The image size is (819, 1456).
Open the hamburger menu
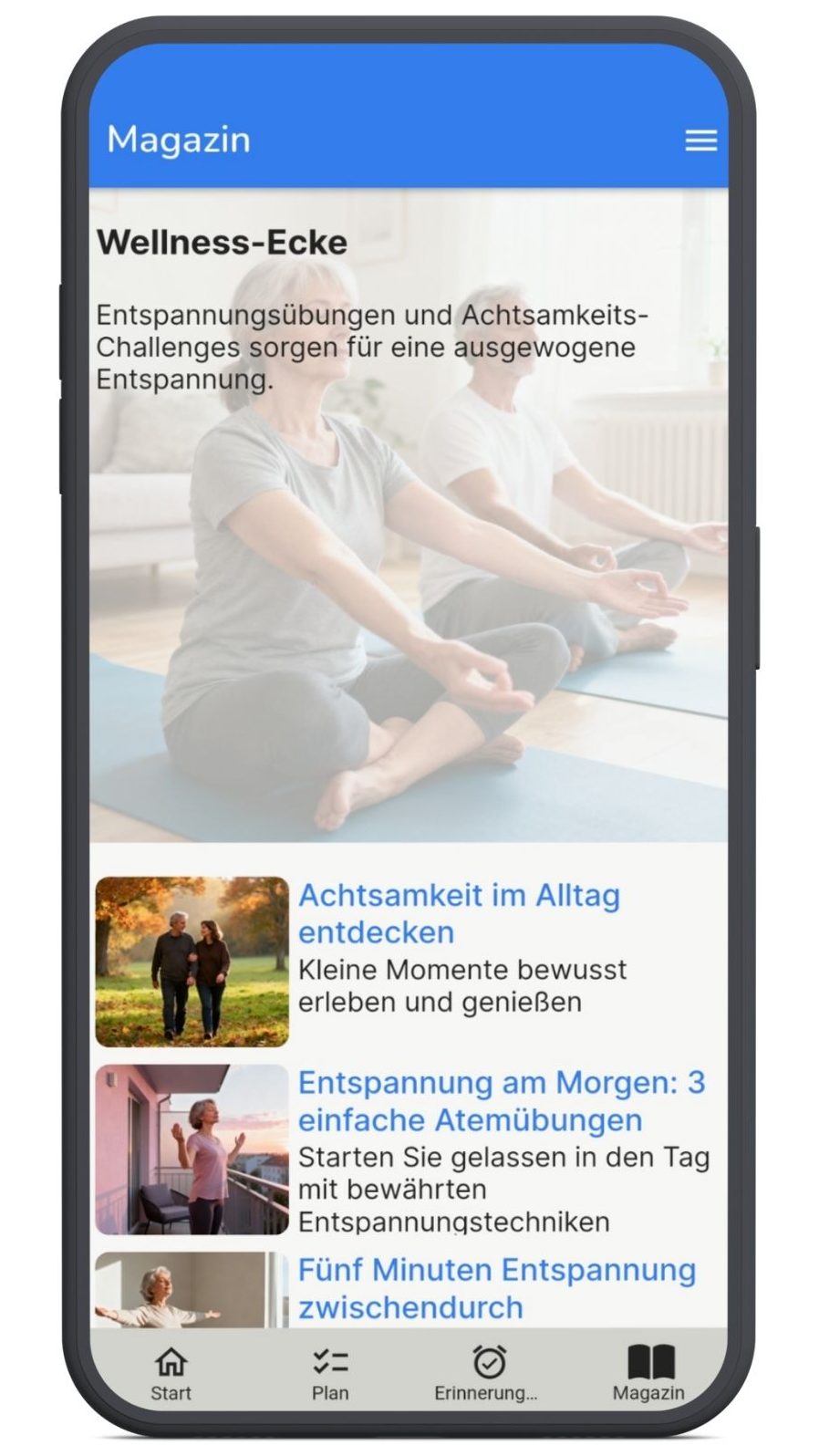700,140
